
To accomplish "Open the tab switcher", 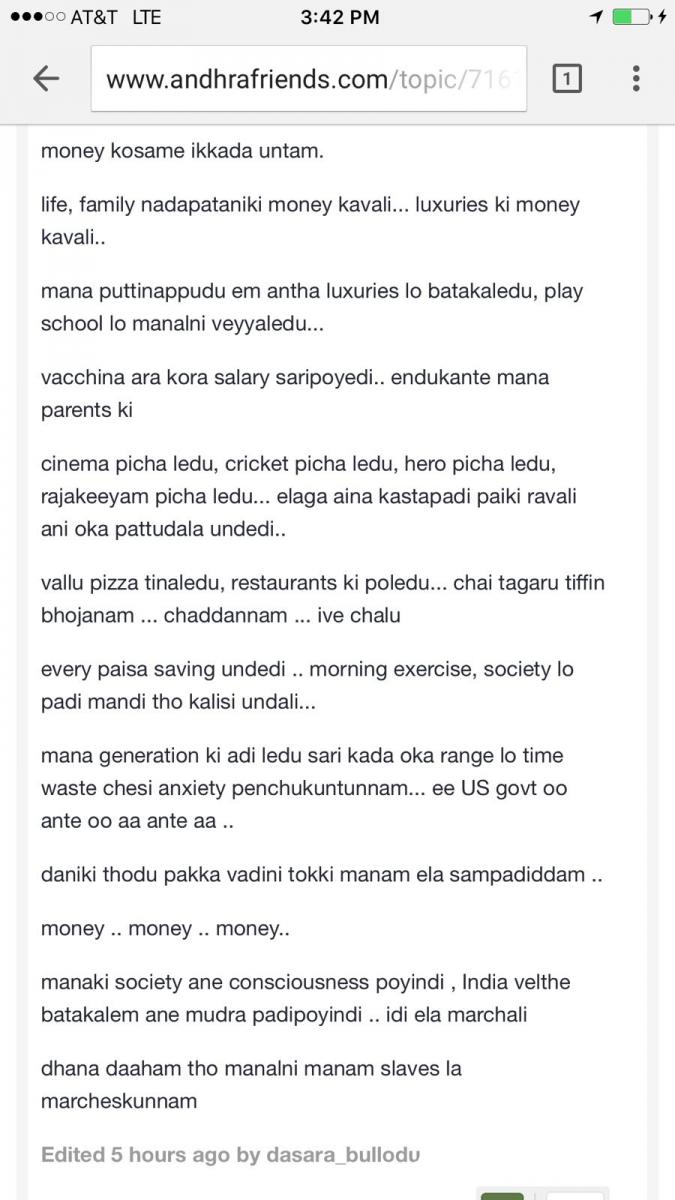I will [x=566, y=79].
